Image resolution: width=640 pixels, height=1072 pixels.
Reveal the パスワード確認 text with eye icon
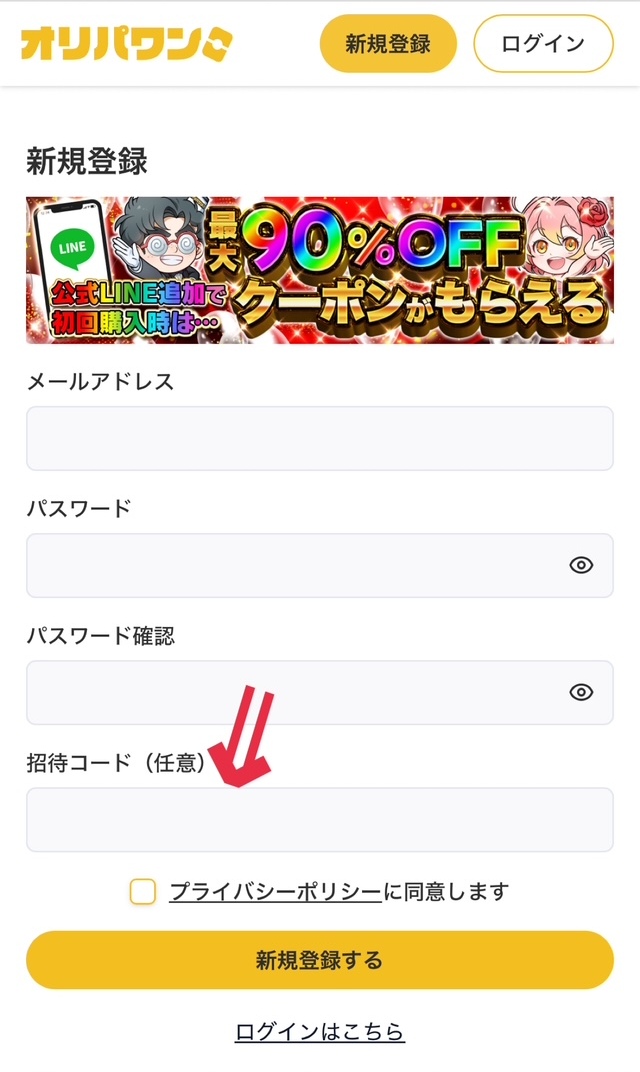click(581, 692)
